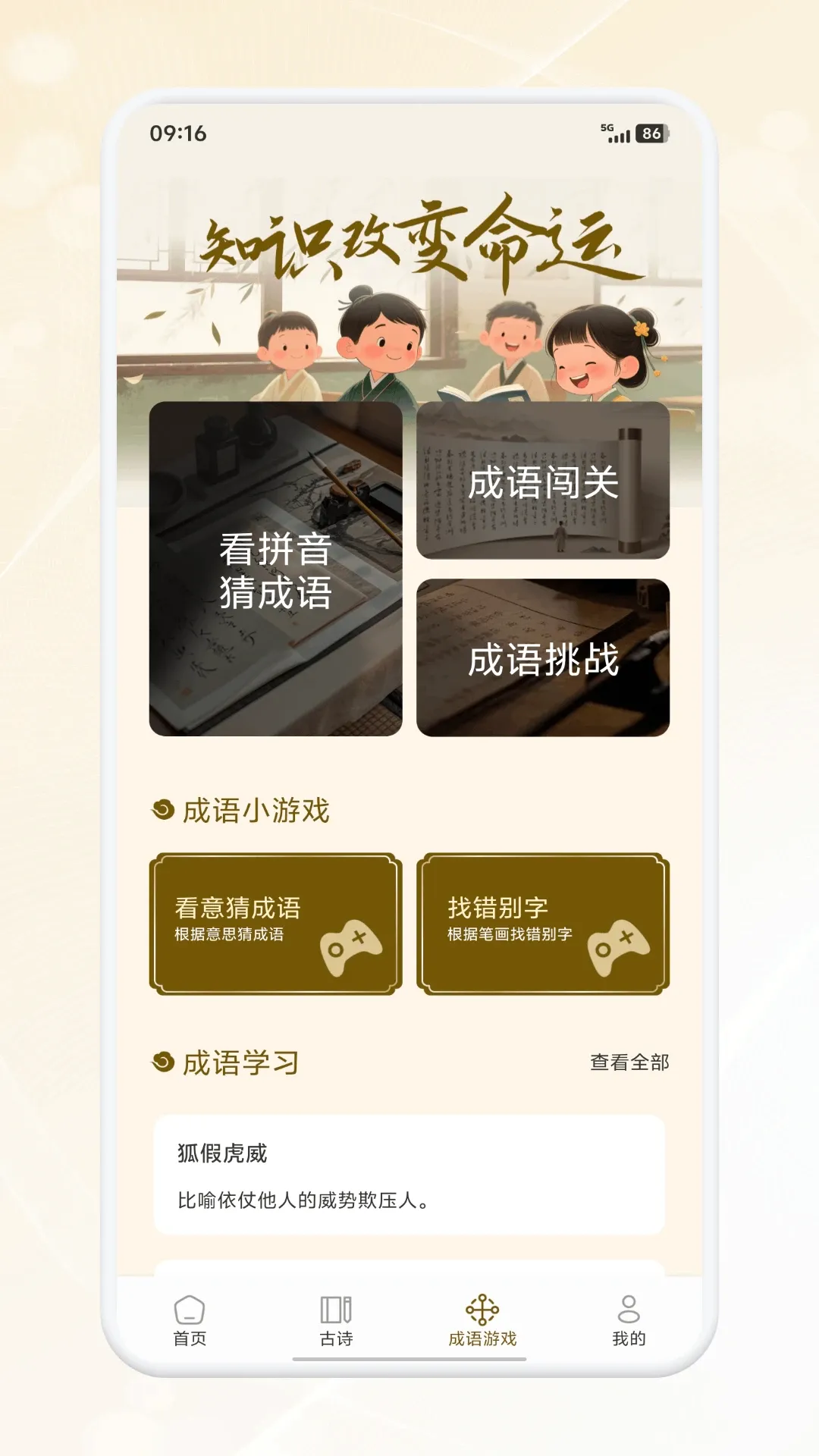Select the 成语游戏 tab

point(482,1321)
